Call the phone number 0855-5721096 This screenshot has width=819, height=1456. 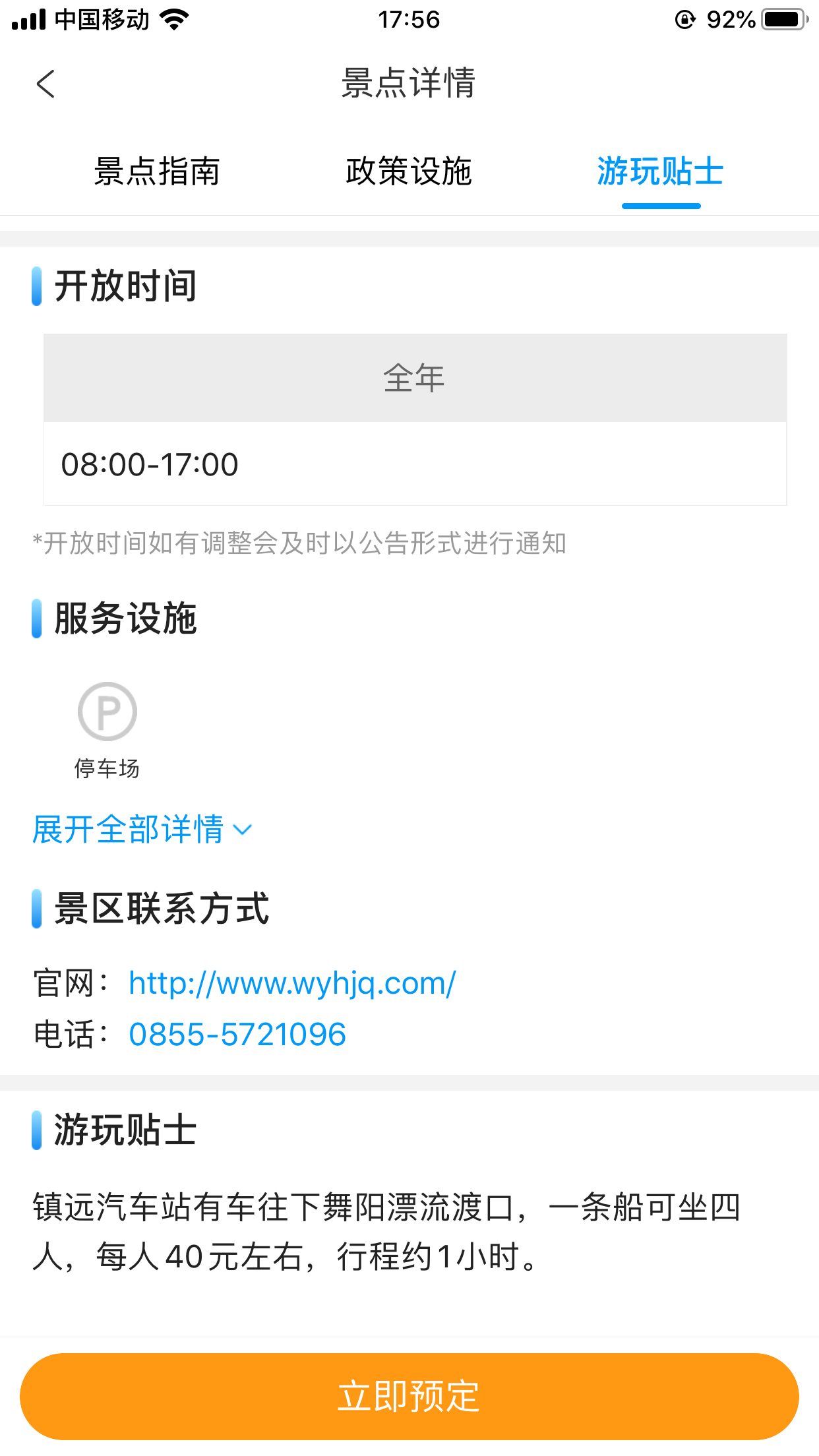click(237, 1034)
